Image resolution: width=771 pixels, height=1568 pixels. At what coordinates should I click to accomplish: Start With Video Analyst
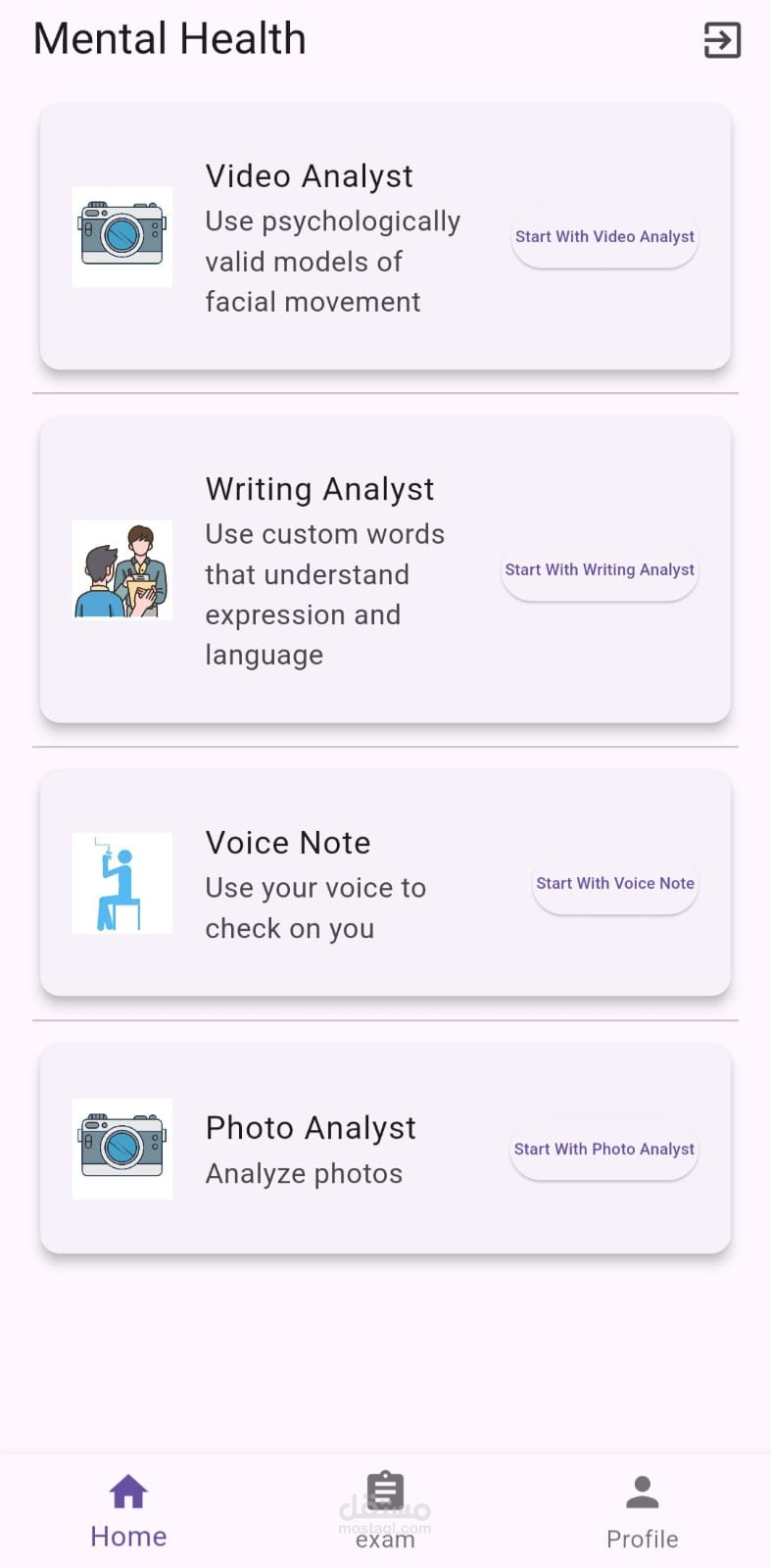[604, 237]
